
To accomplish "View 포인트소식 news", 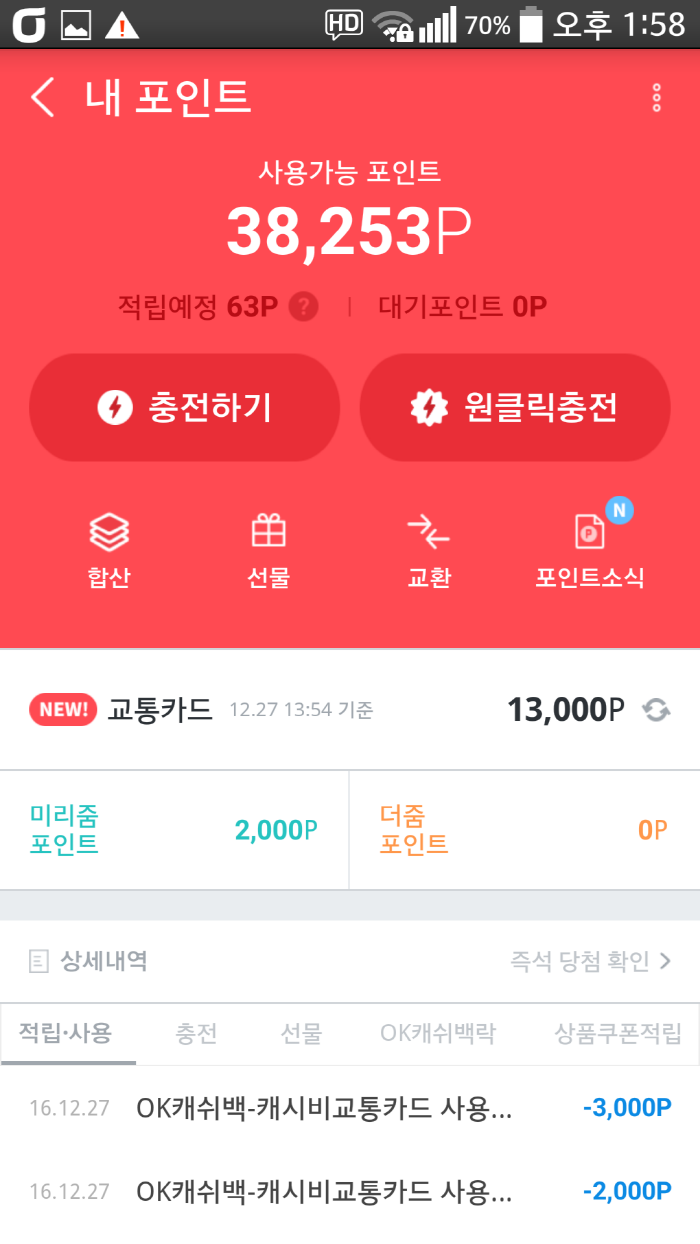I will point(590,550).
